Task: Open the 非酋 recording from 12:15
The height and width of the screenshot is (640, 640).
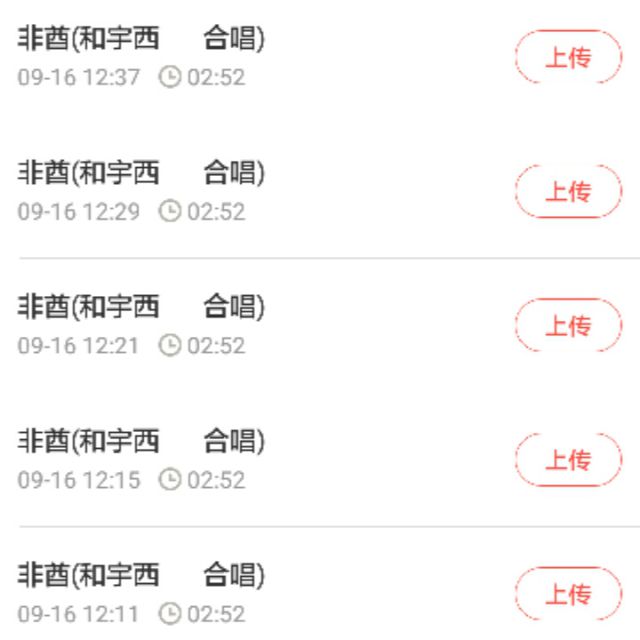Action: tap(142, 442)
